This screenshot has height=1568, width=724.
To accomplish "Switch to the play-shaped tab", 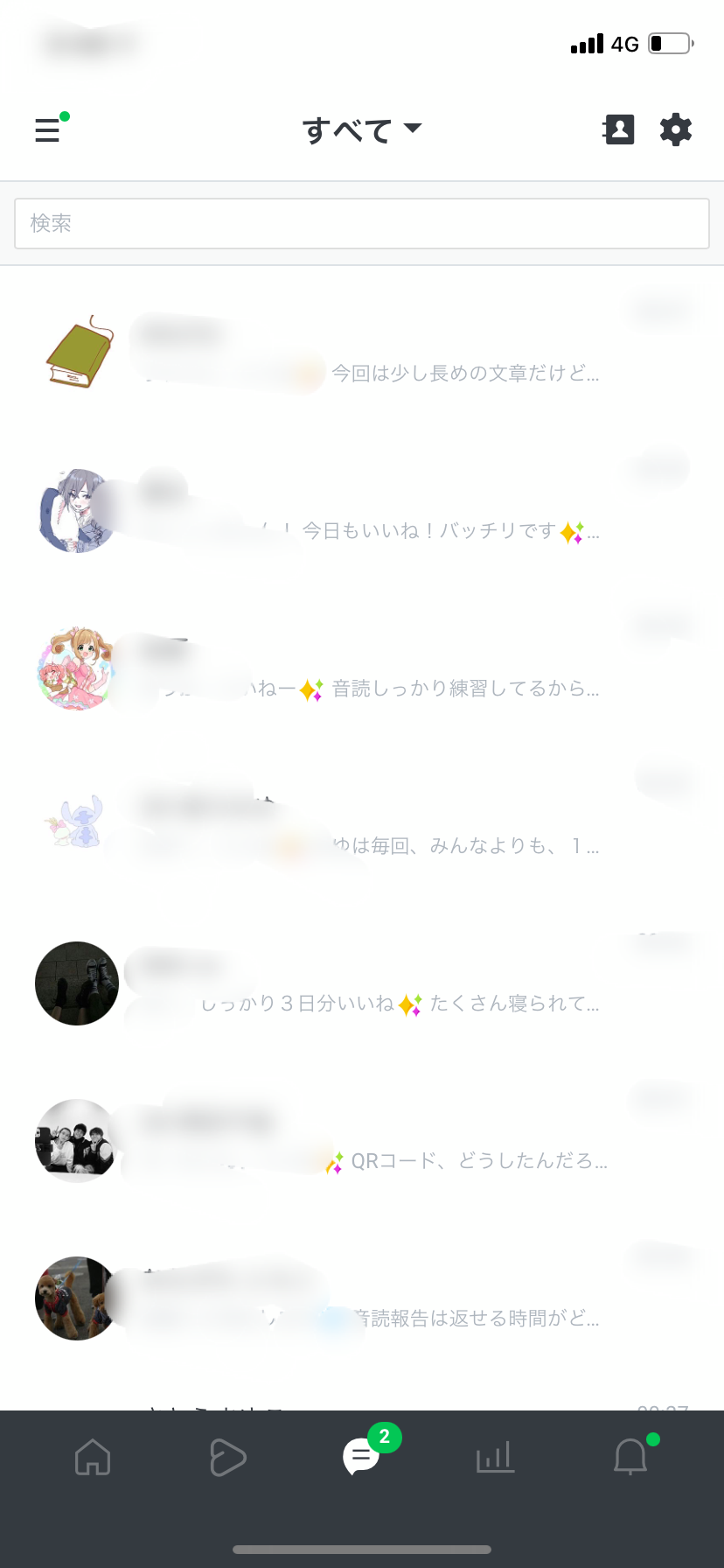I will pos(227,1457).
